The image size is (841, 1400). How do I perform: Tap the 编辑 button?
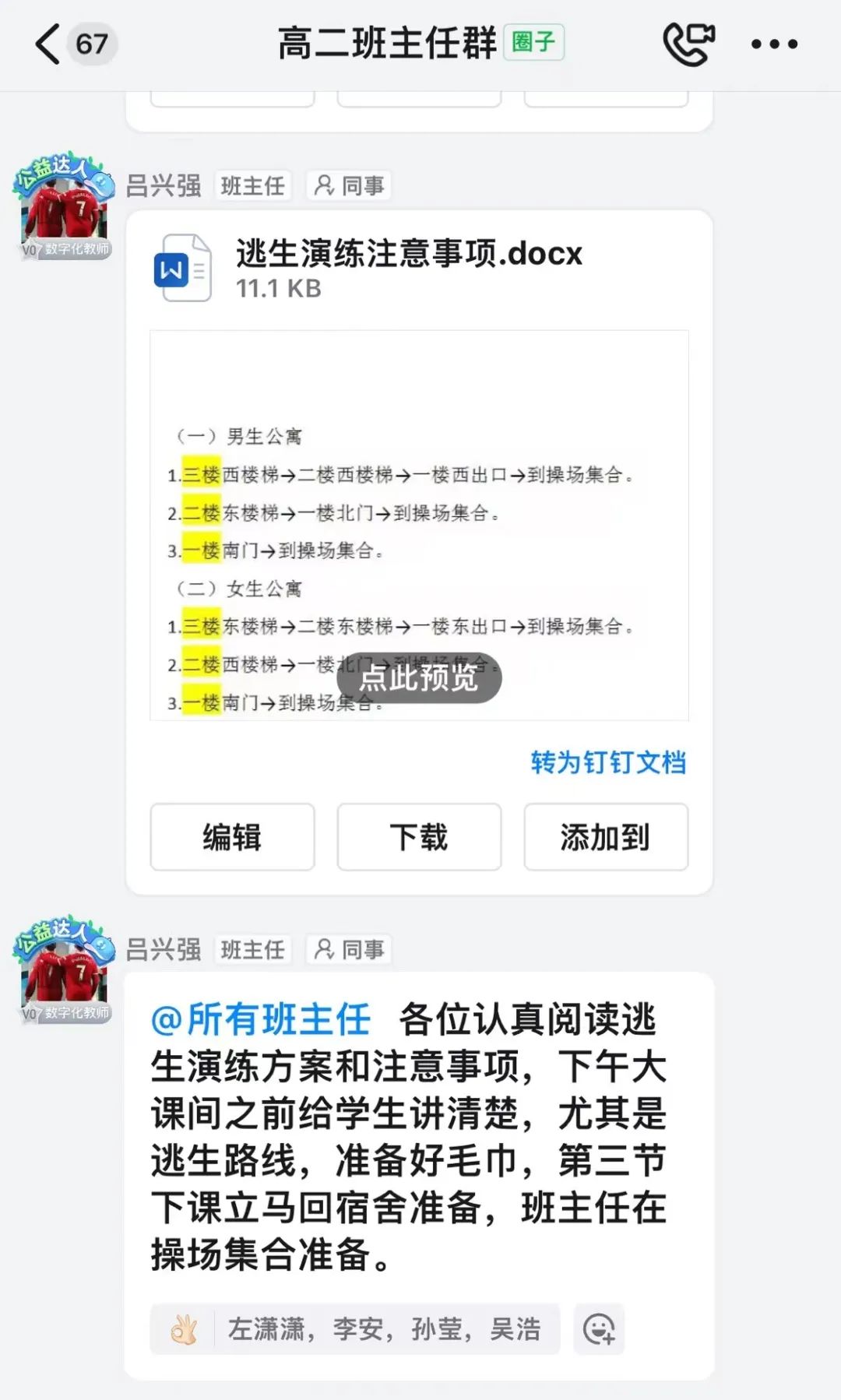tap(232, 837)
